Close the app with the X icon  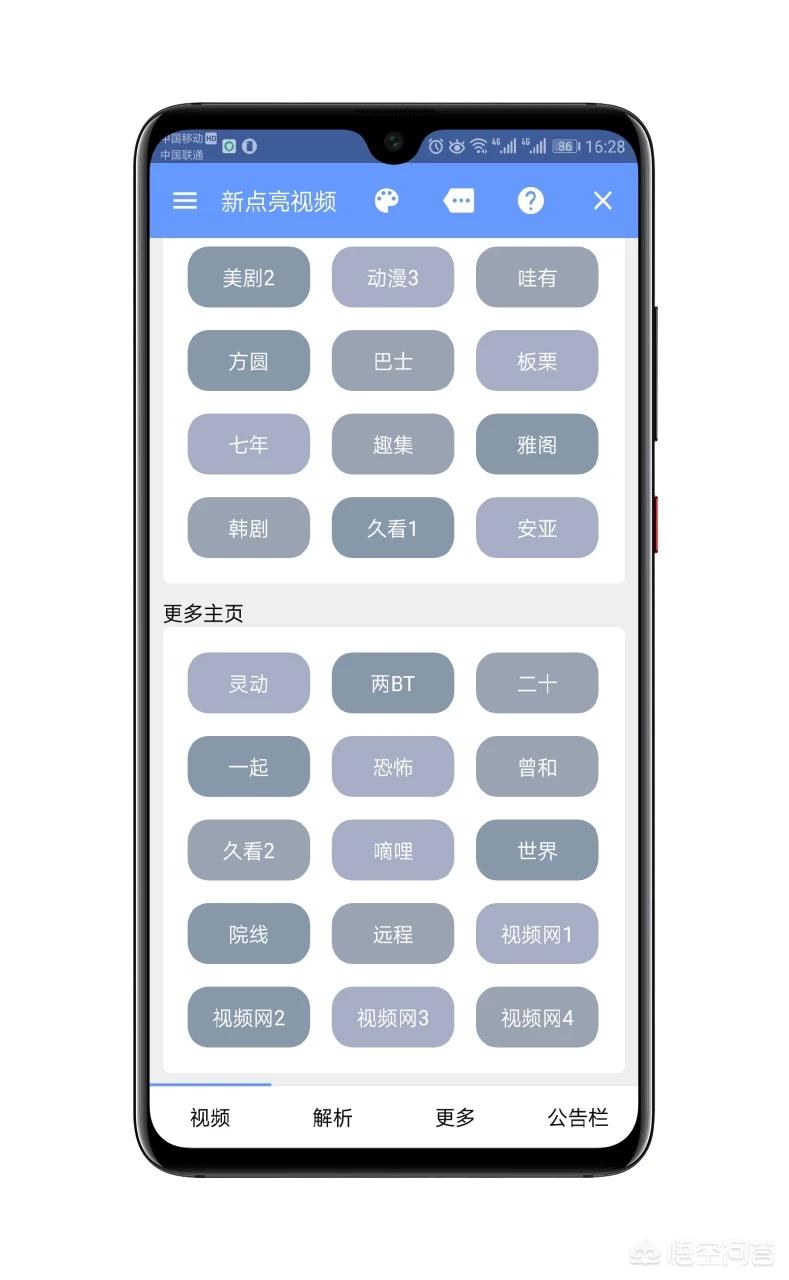click(603, 201)
